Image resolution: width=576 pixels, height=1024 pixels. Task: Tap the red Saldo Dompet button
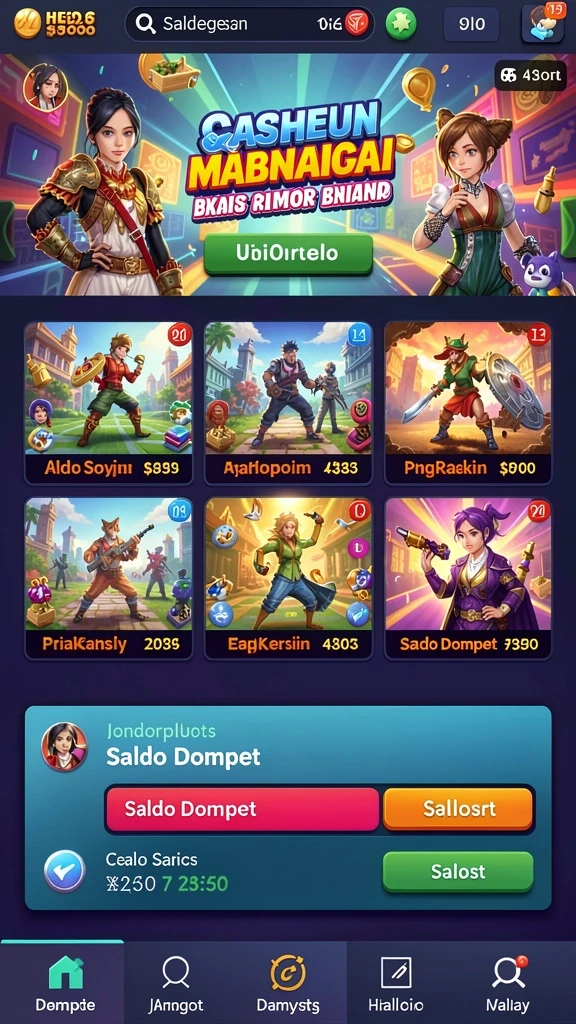coord(242,809)
